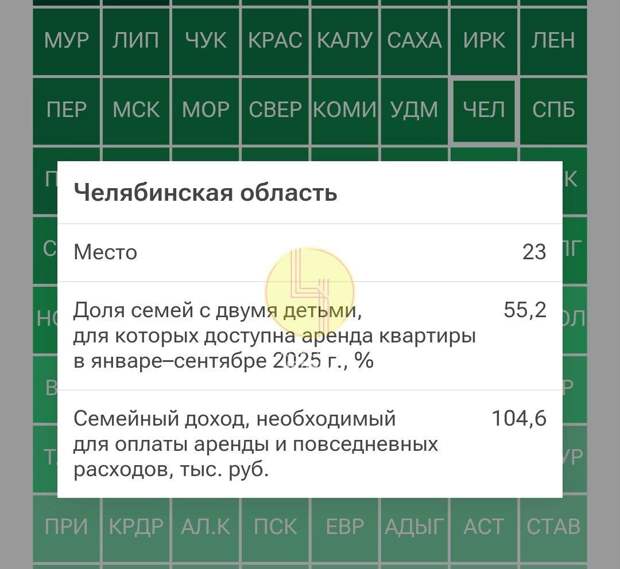Viewport: 620px width, 569px height.
Task: Select the СВЕР region tile
Action: point(275,110)
